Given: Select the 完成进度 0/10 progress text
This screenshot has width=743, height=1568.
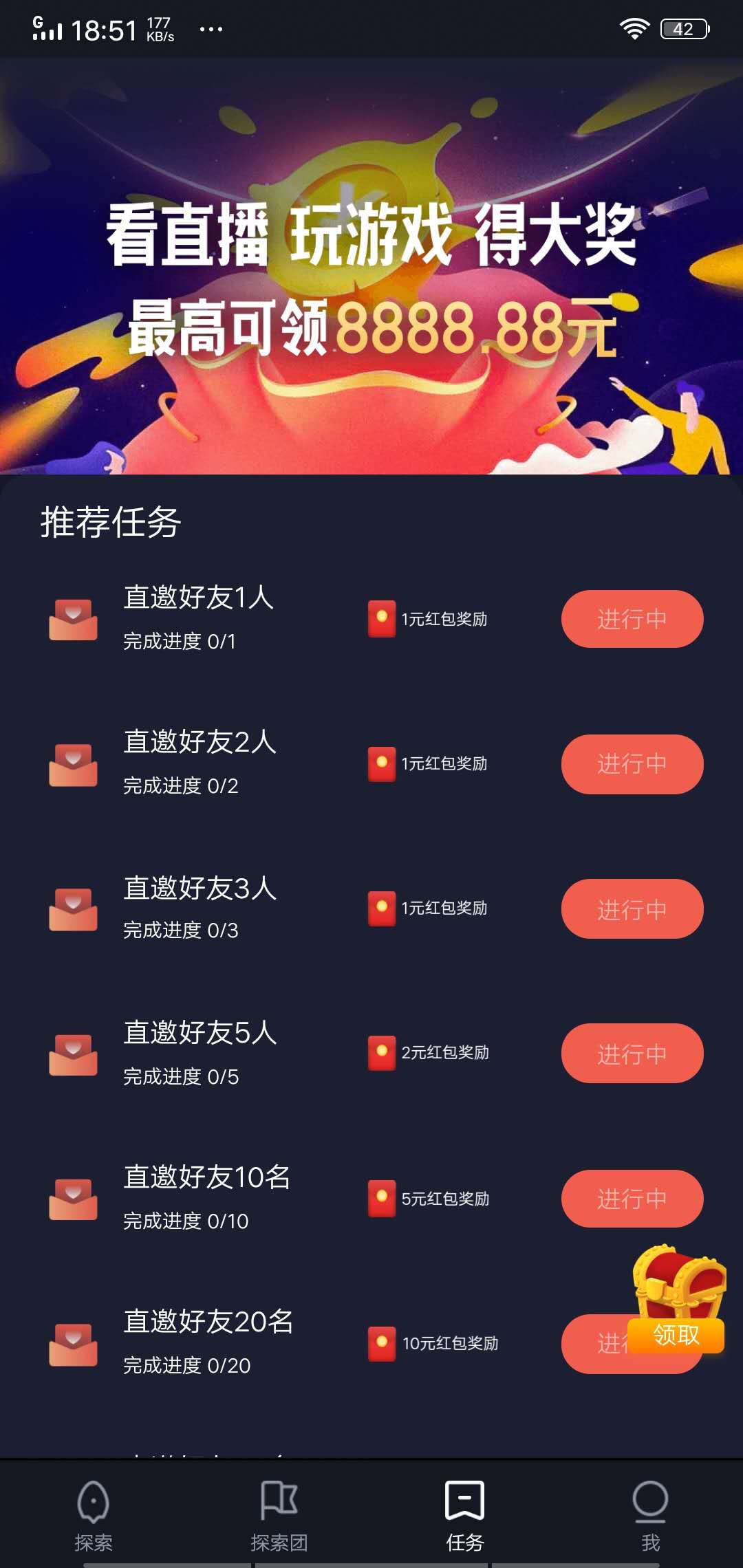Looking at the screenshot, I should click(x=186, y=1221).
